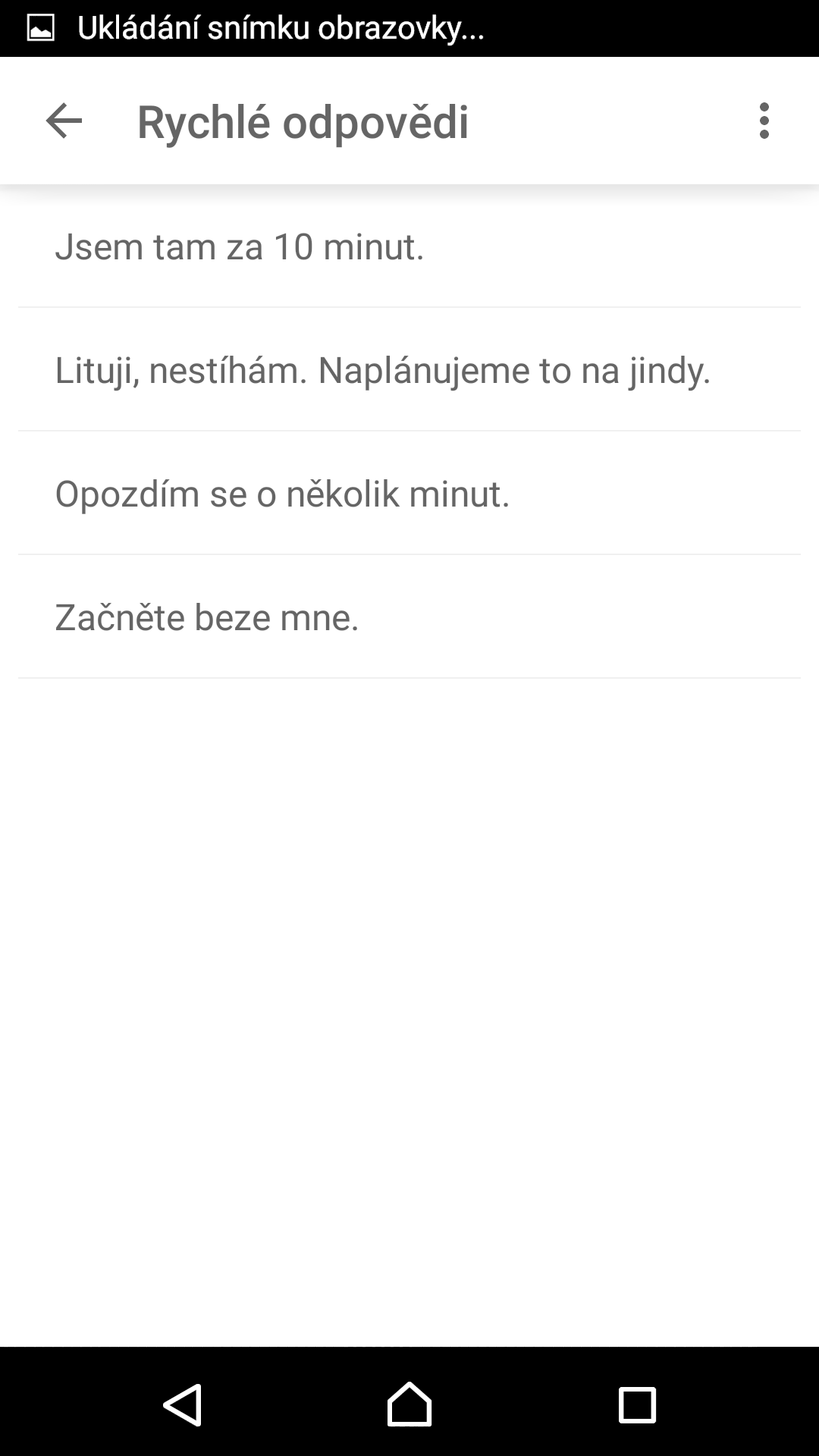Go back using the app bar arrow

[64, 121]
